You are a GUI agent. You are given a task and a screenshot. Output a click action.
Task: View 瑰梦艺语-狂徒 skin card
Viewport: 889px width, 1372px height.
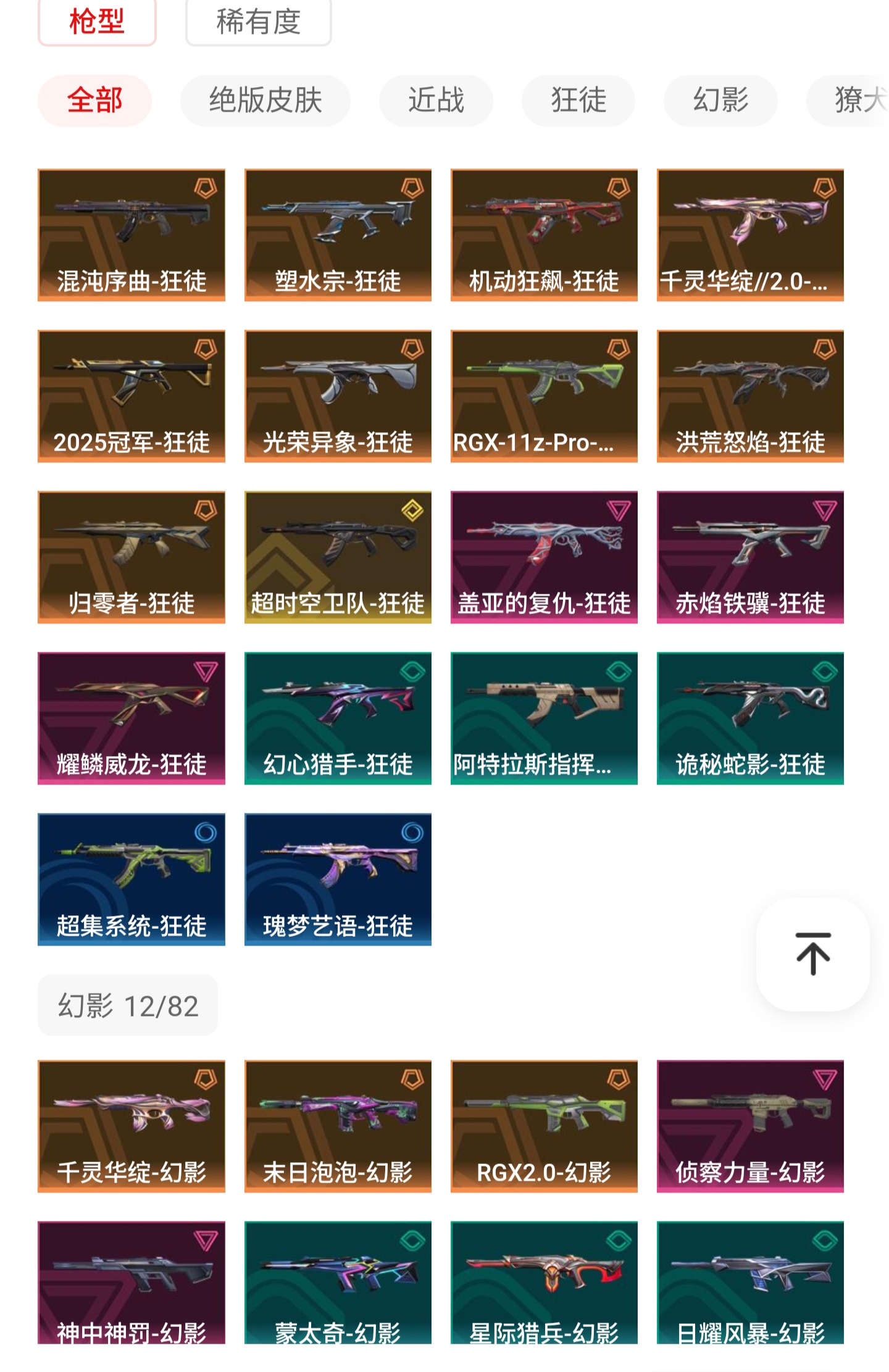[x=338, y=879]
